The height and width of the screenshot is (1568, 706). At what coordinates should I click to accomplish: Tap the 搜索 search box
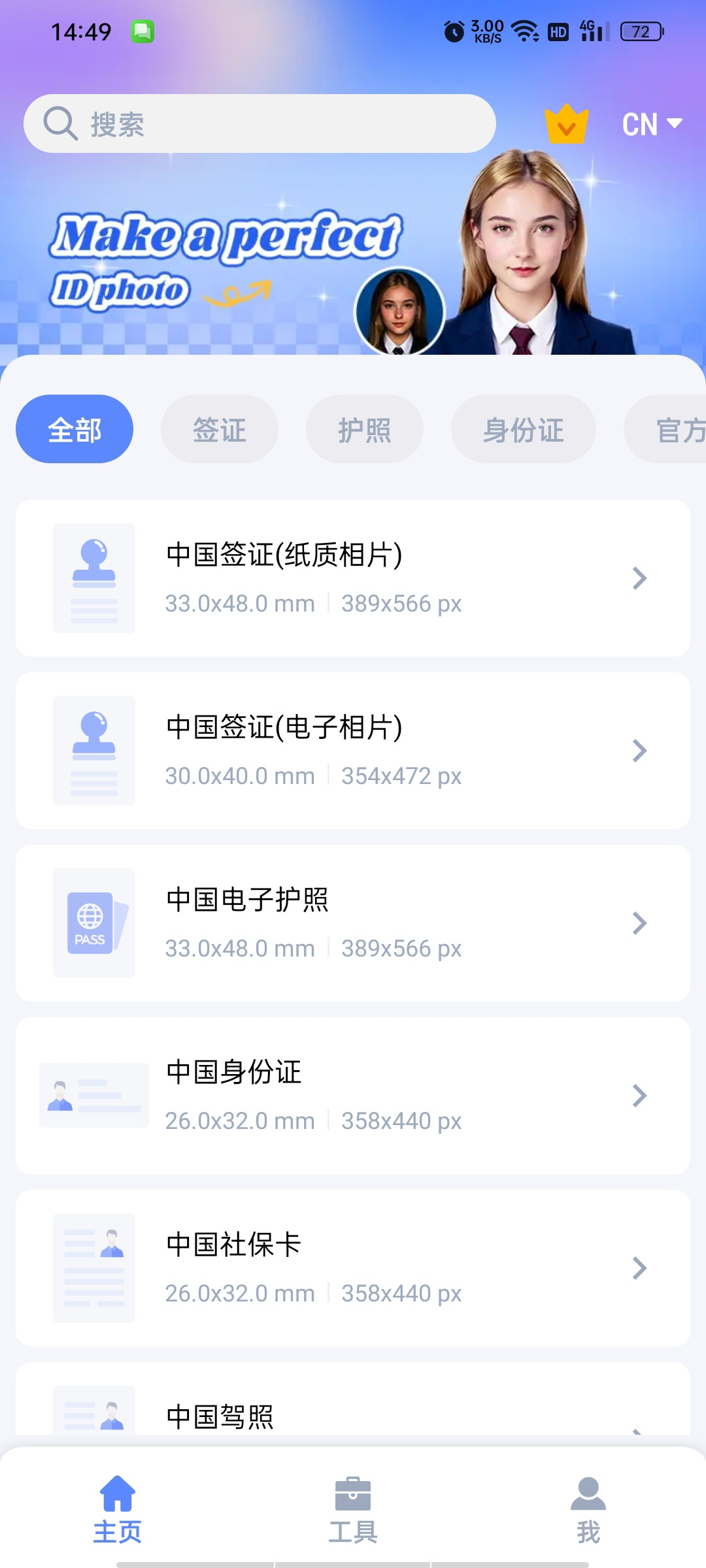[260, 123]
